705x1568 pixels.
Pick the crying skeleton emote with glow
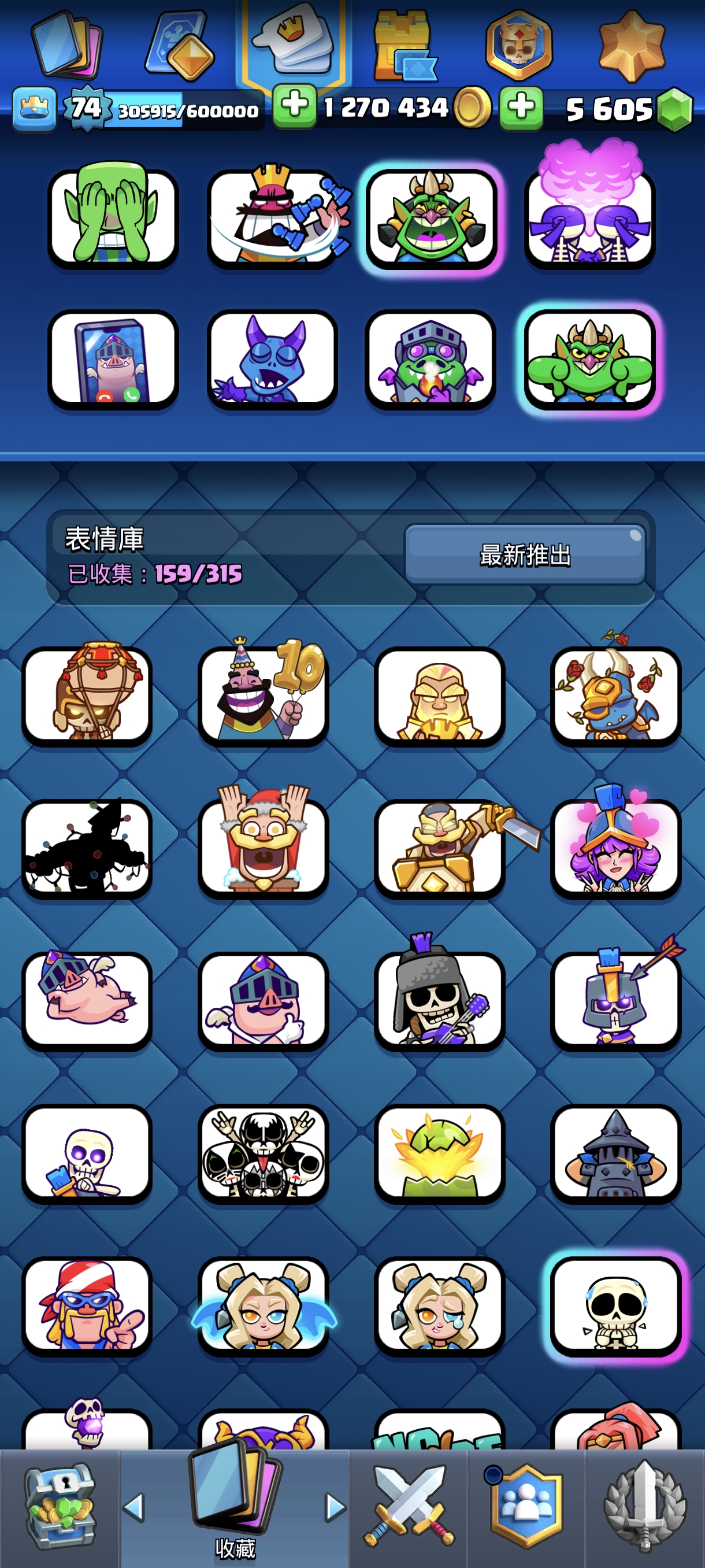tap(615, 1306)
